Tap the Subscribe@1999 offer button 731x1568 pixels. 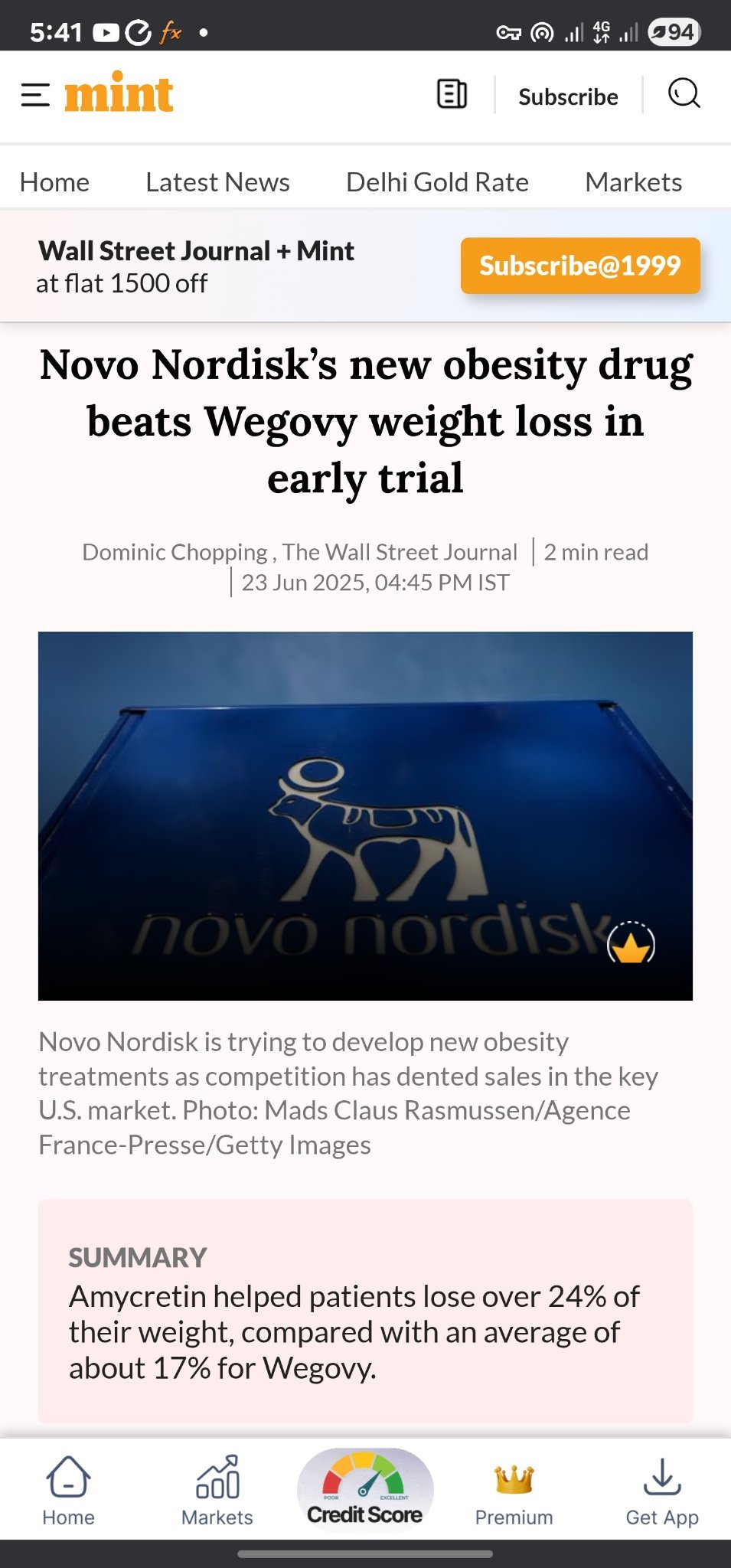[580, 266]
